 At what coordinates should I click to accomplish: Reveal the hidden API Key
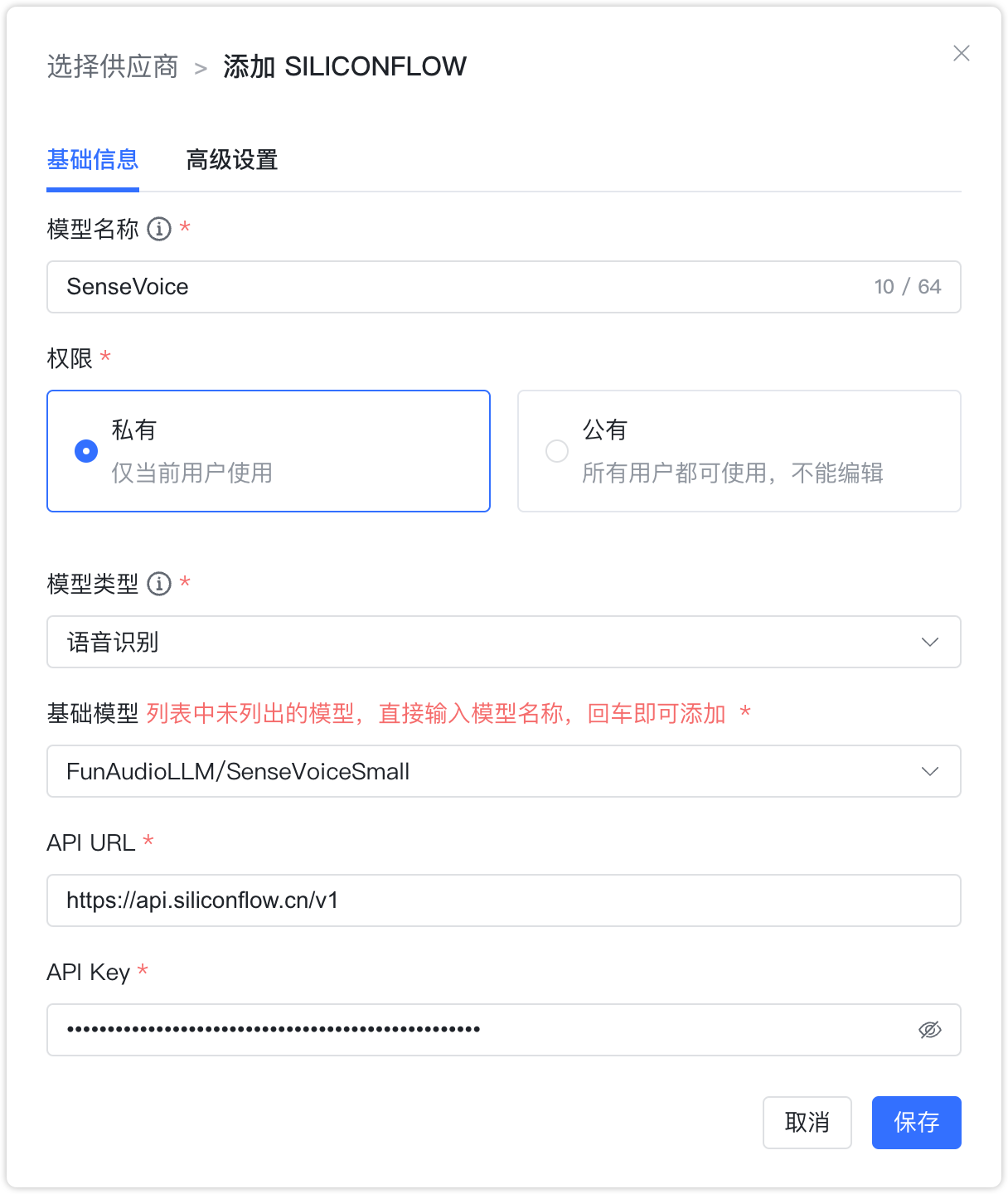[930, 1030]
